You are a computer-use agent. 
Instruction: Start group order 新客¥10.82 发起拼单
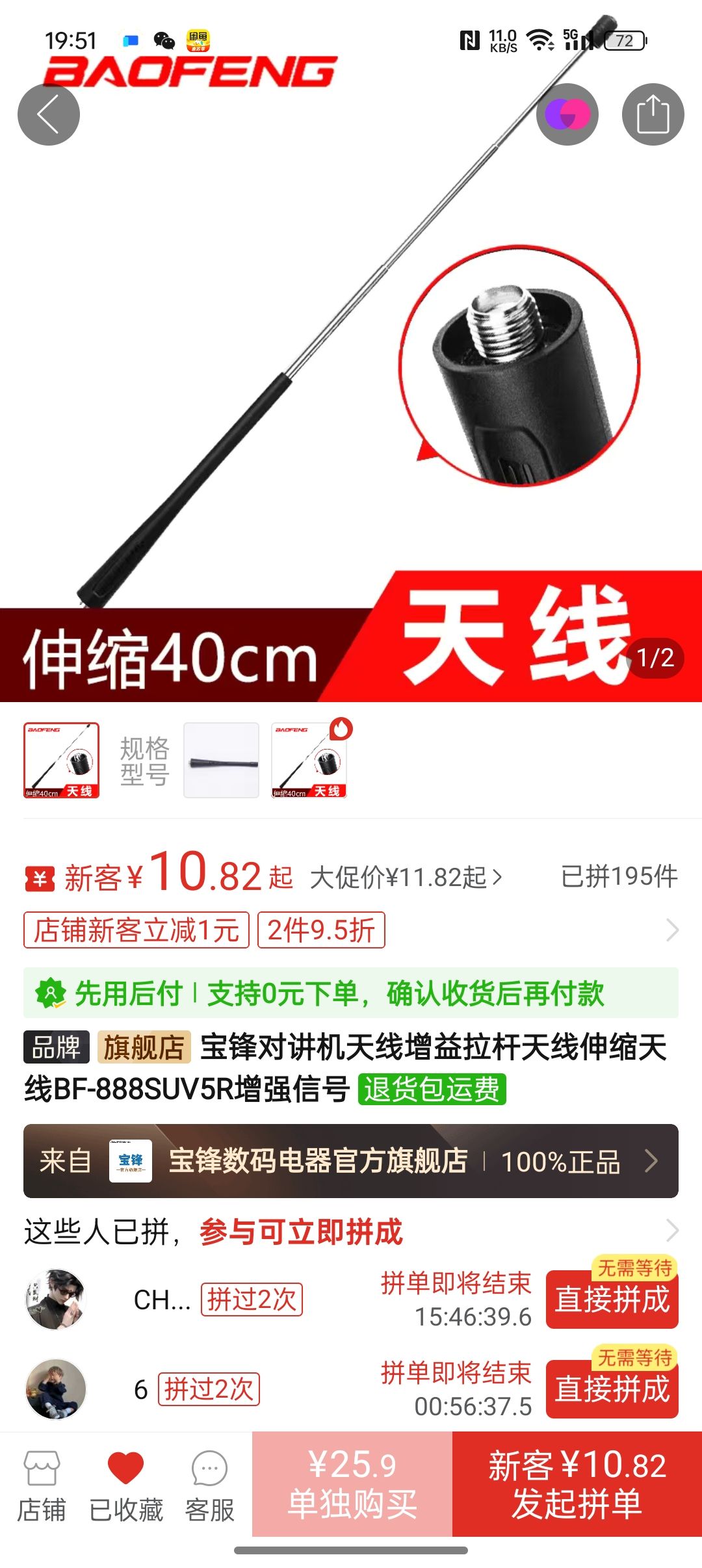pos(577,1485)
